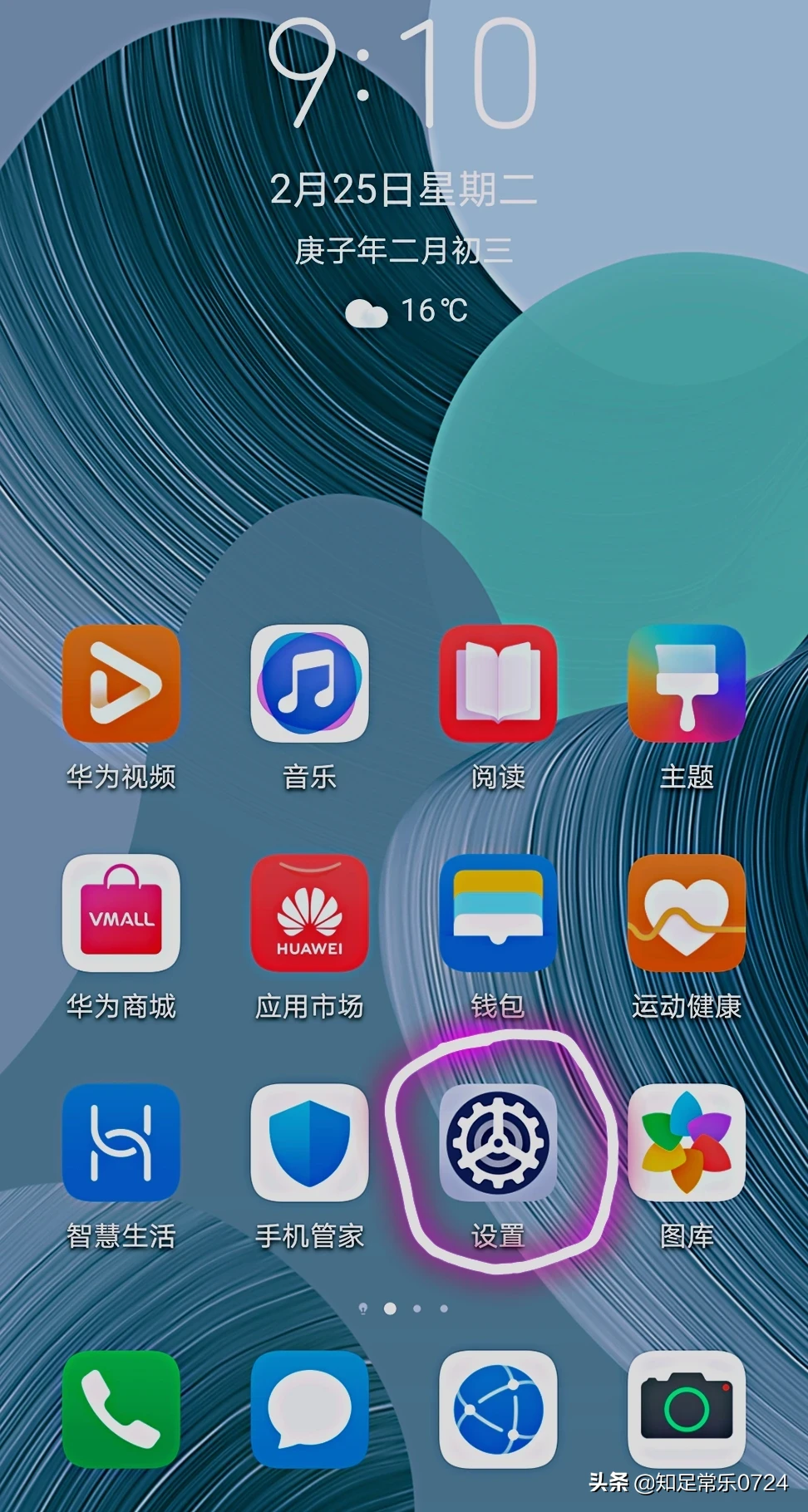Open the camera from the dock
The image size is (808, 1512).
click(x=687, y=1409)
